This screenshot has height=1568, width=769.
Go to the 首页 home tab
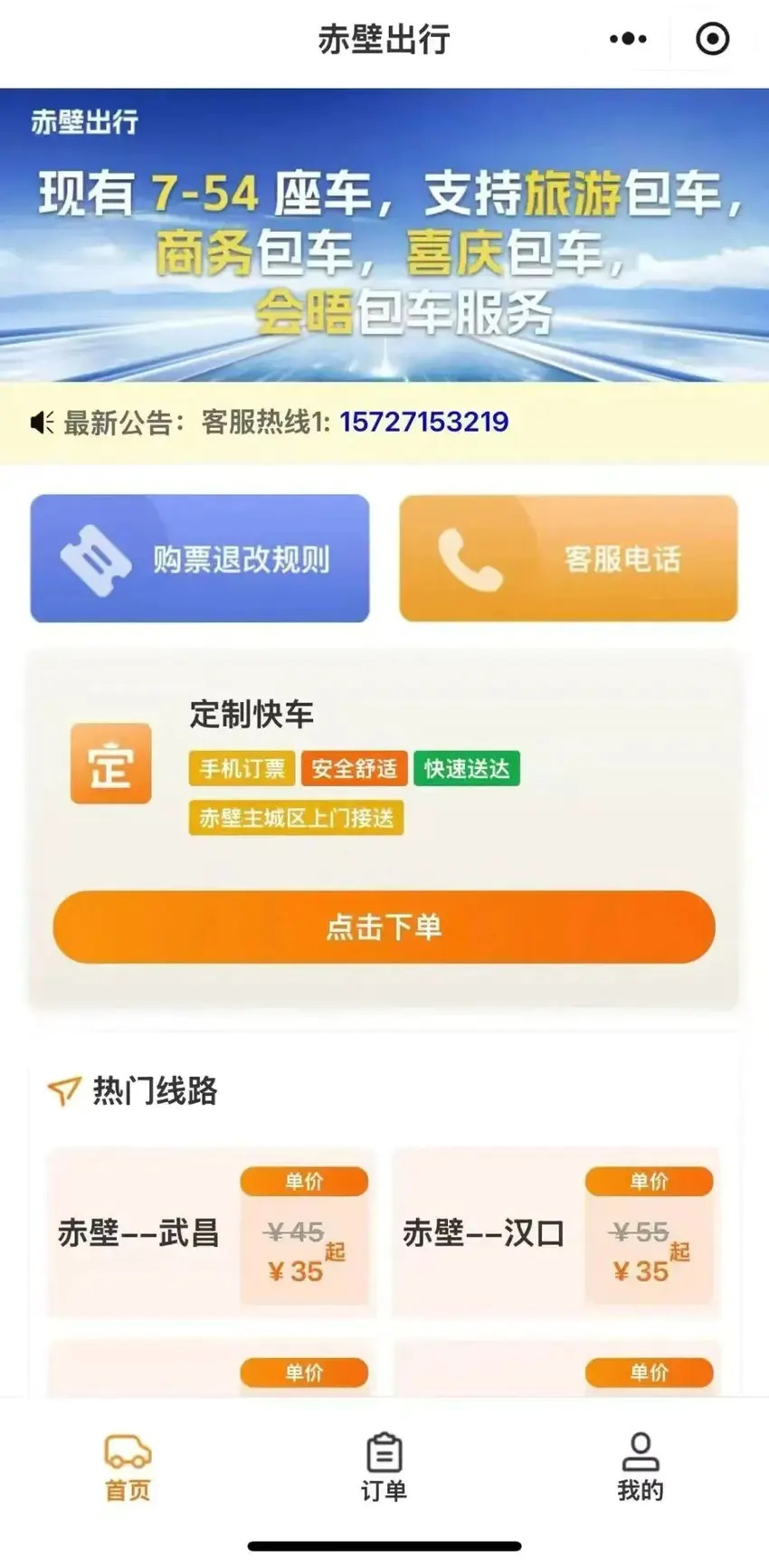coord(128,1469)
